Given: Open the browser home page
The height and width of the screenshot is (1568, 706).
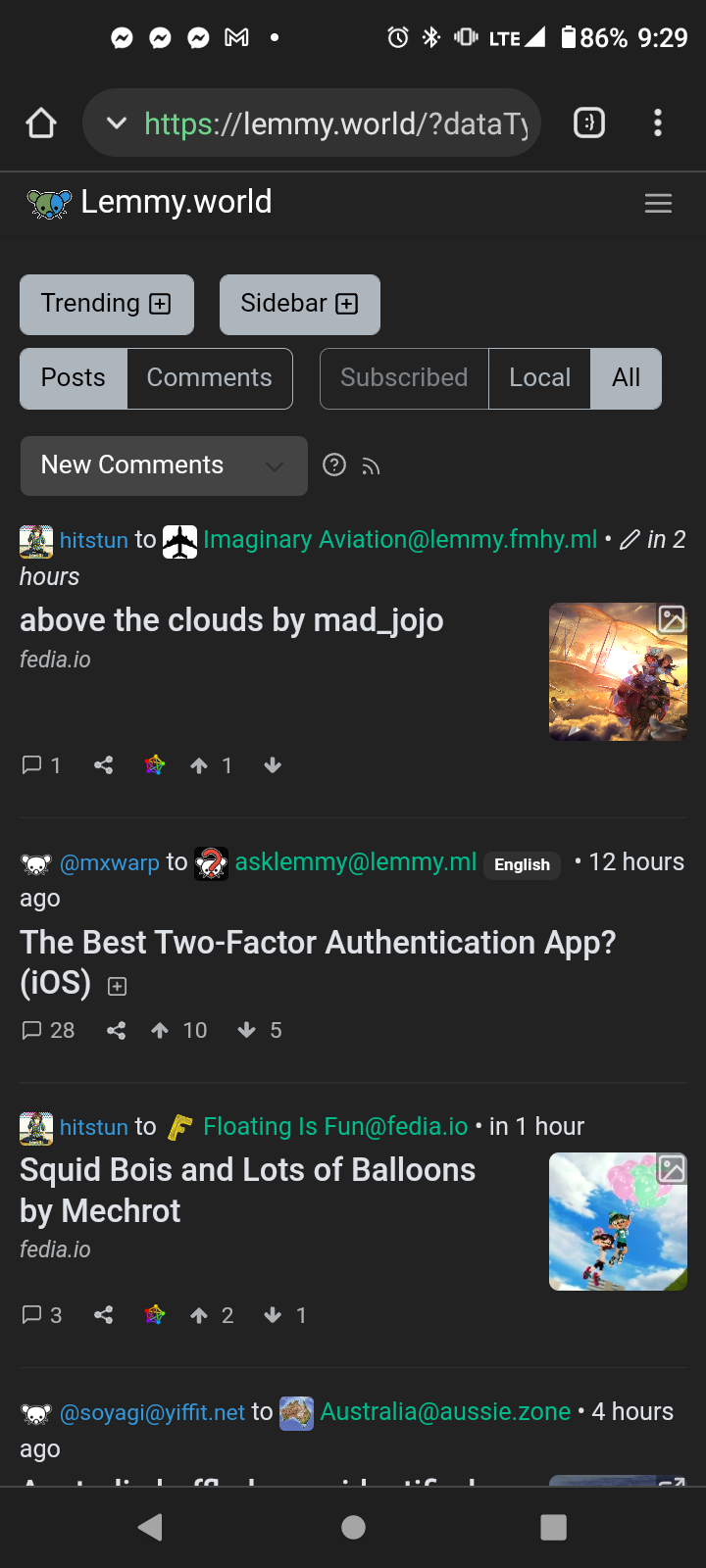Looking at the screenshot, I should coord(41,123).
